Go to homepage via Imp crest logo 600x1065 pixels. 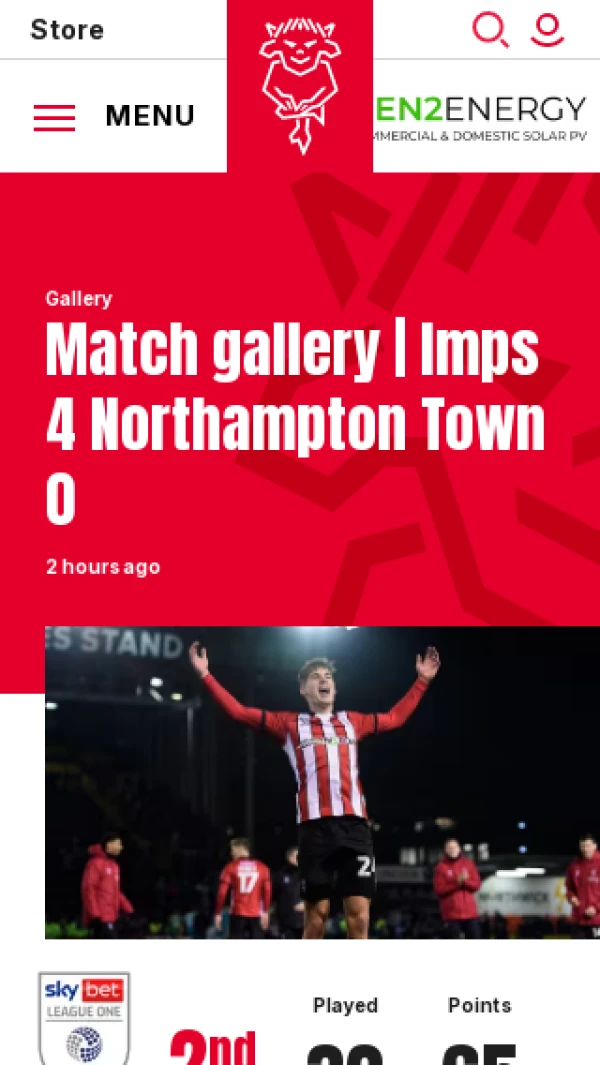(x=300, y=86)
